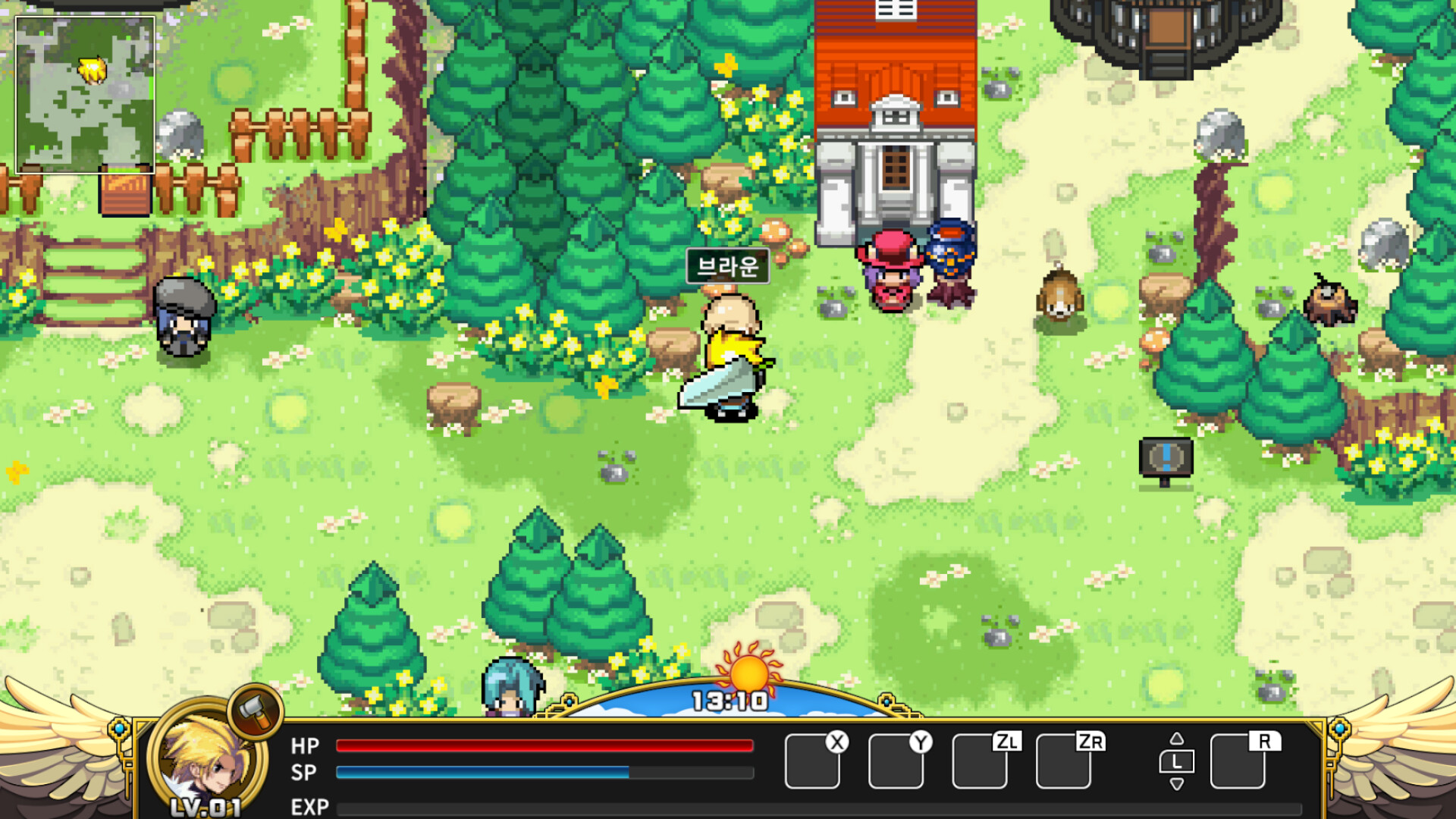The width and height of the screenshot is (1456, 819).
Task: Open the minimap
Action: (x=85, y=95)
